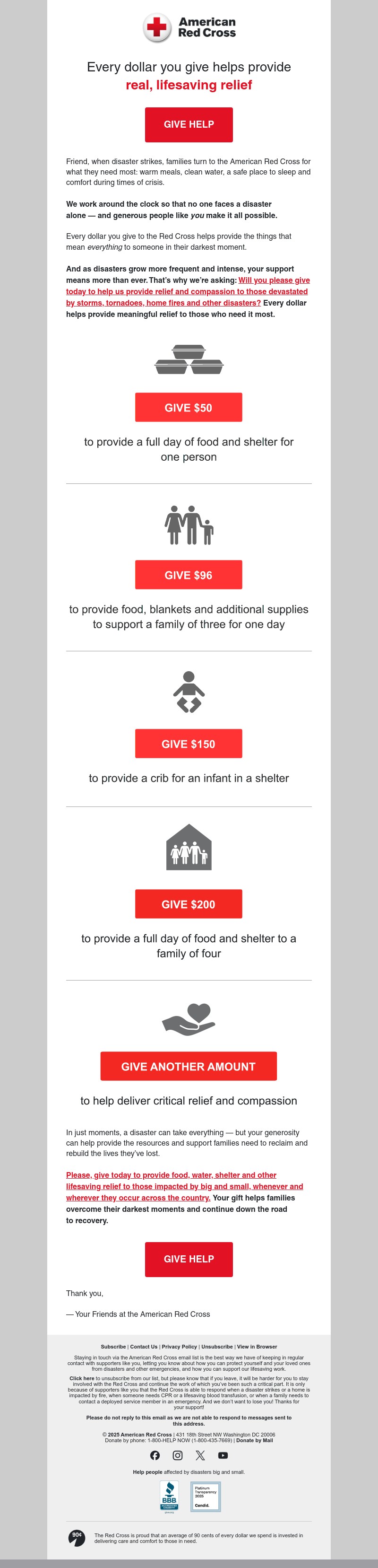Image resolution: width=378 pixels, height=1568 pixels.
Task: Select GIVE ANOTHER AMOUNT
Action: (189, 1066)
